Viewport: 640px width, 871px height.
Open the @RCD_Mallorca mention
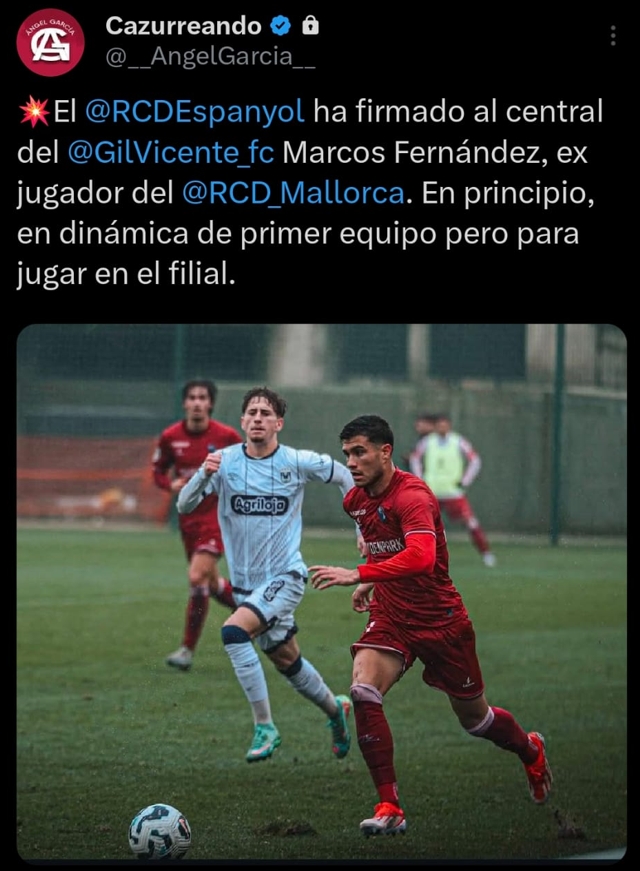coord(293,192)
